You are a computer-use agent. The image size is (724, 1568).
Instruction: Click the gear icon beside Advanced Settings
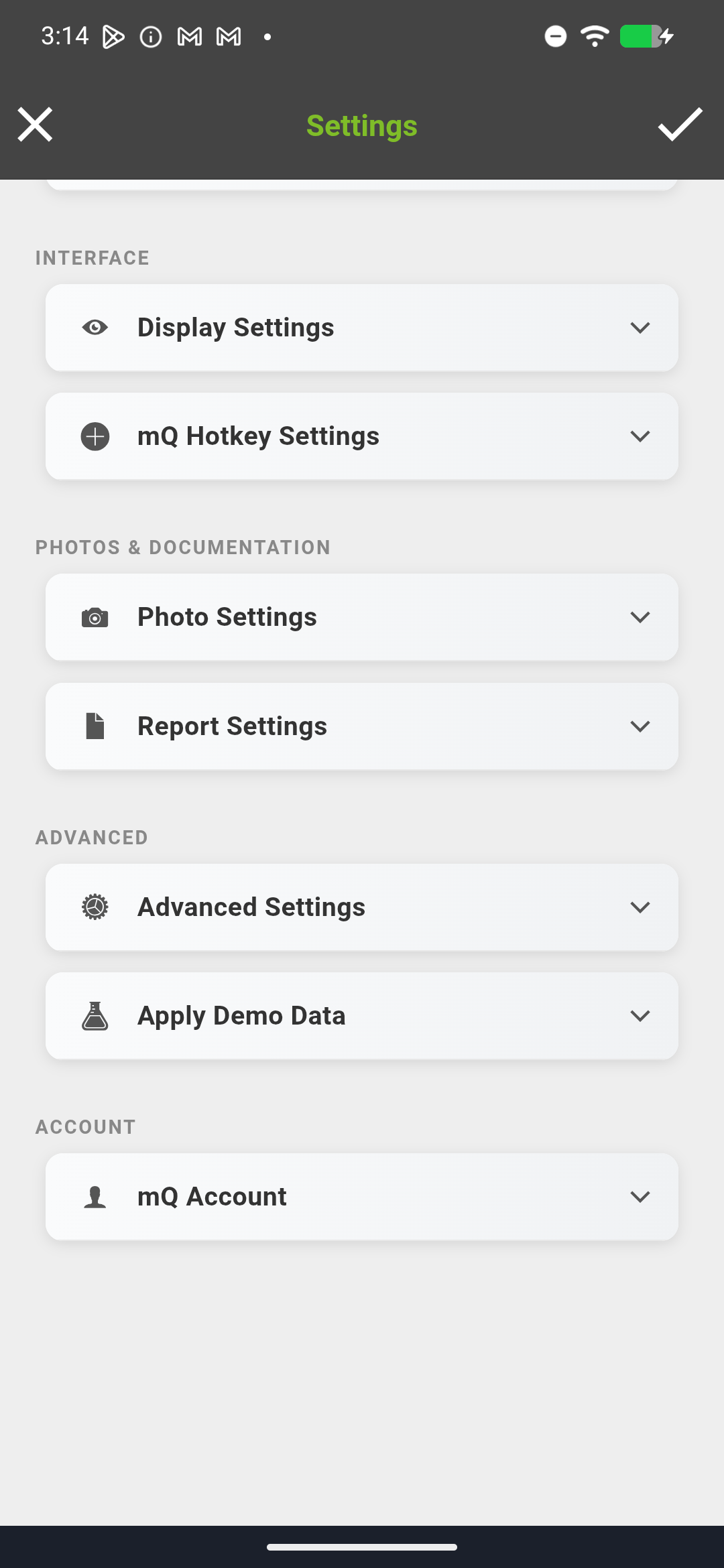[95, 907]
